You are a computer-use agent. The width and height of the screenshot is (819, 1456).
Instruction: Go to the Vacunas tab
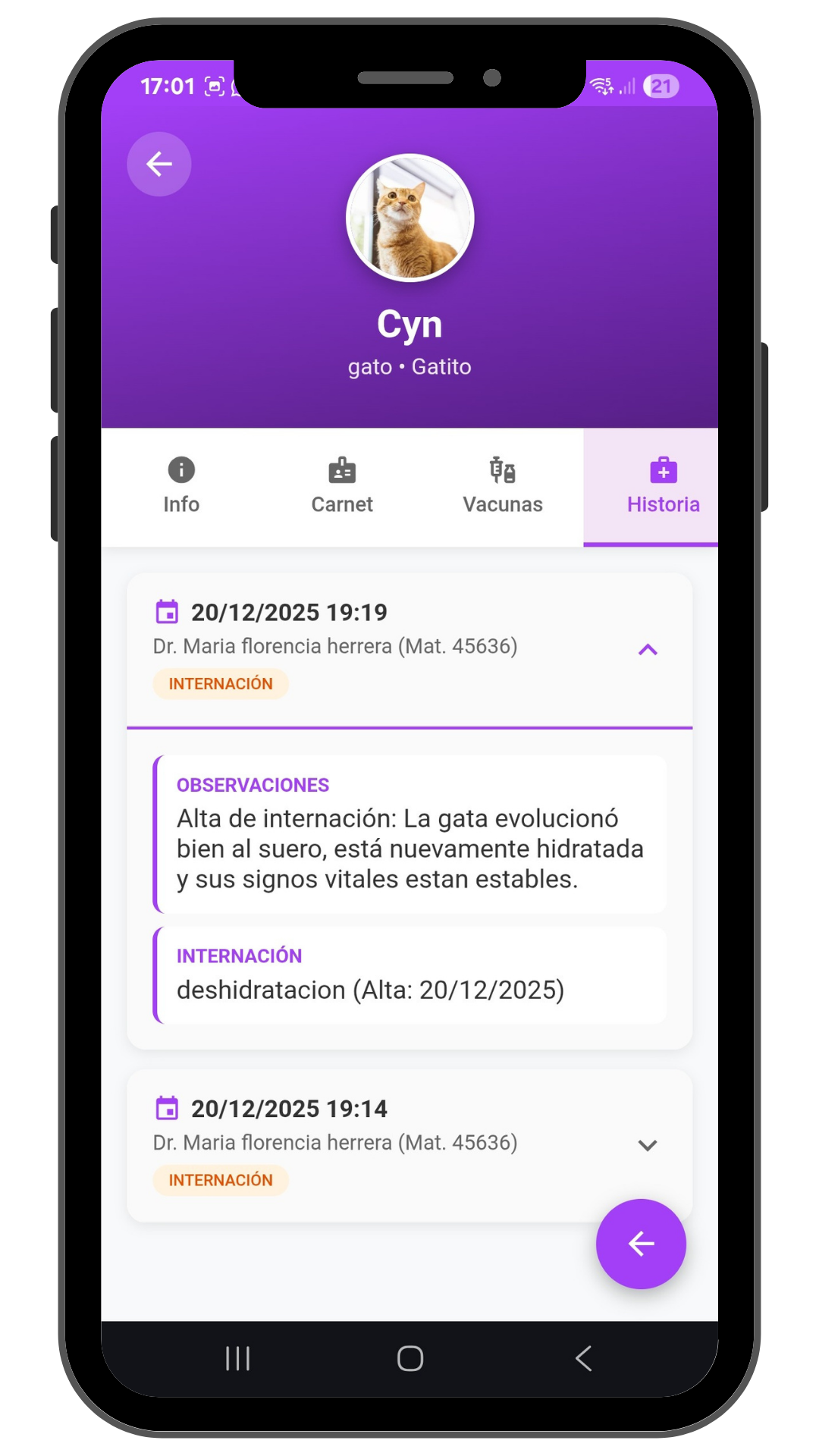pyautogui.click(x=503, y=487)
